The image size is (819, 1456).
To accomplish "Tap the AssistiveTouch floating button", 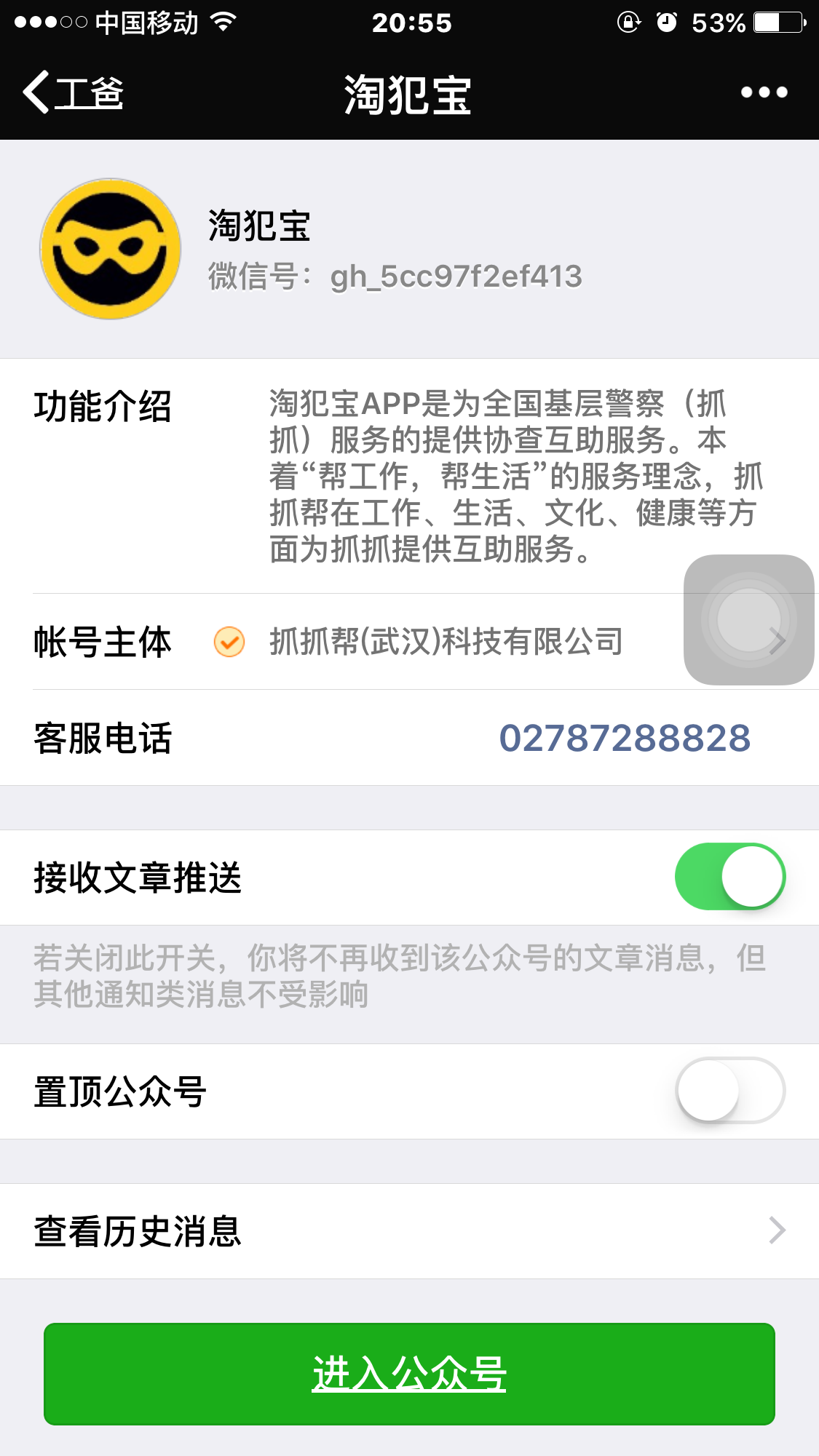I will [748, 620].
